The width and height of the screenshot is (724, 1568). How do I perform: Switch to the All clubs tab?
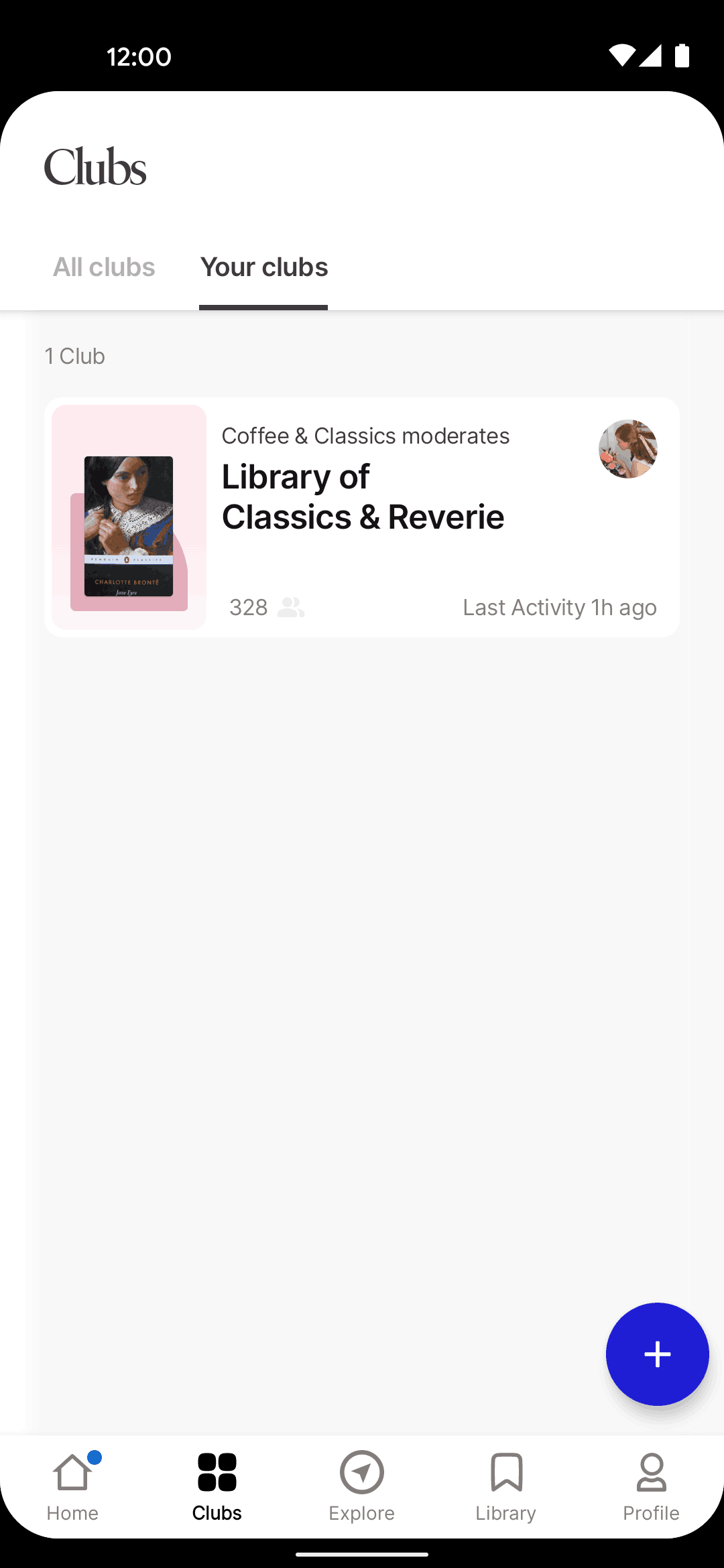tap(104, 267)
